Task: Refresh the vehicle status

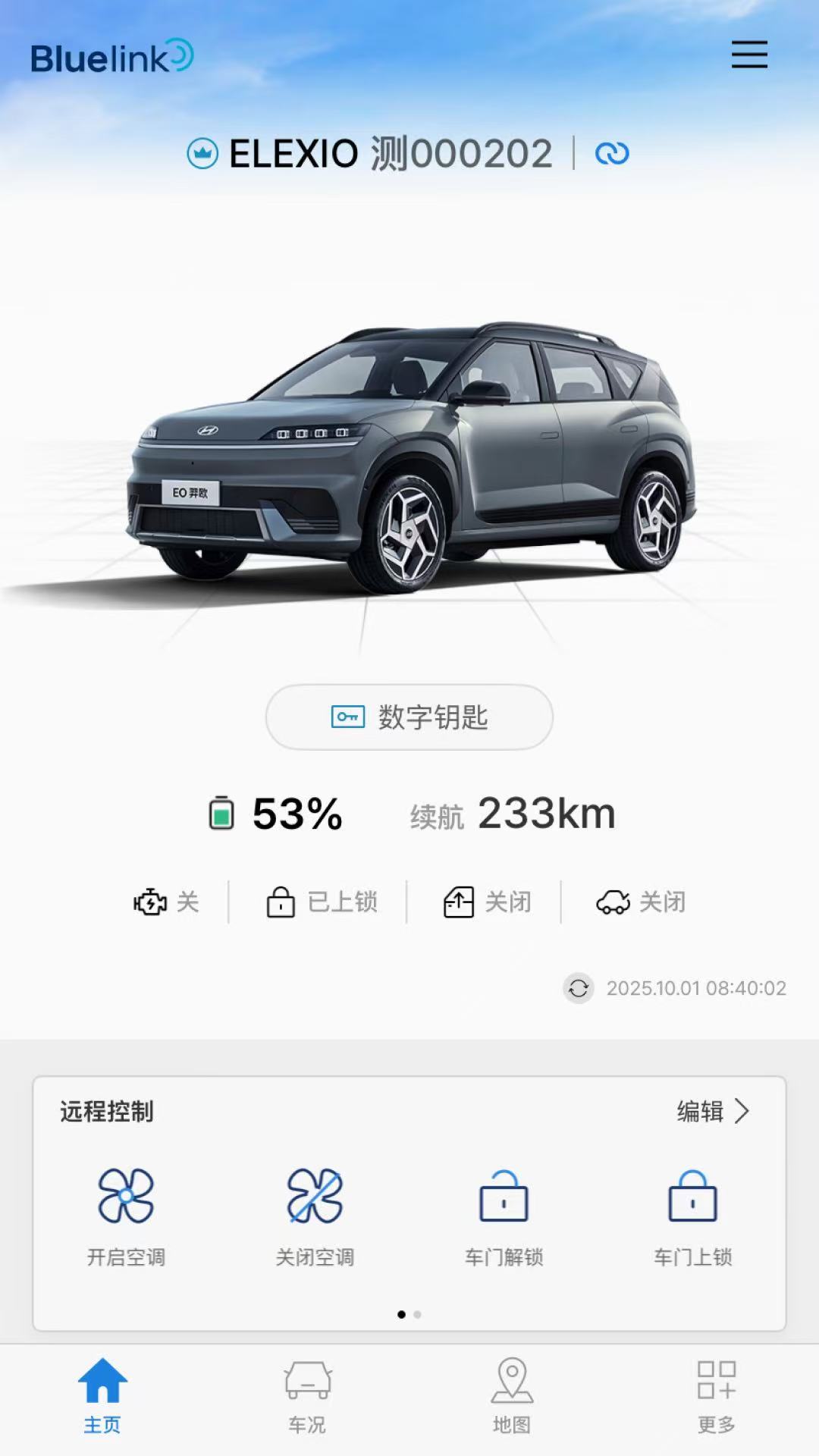Action: click(579, 988)
